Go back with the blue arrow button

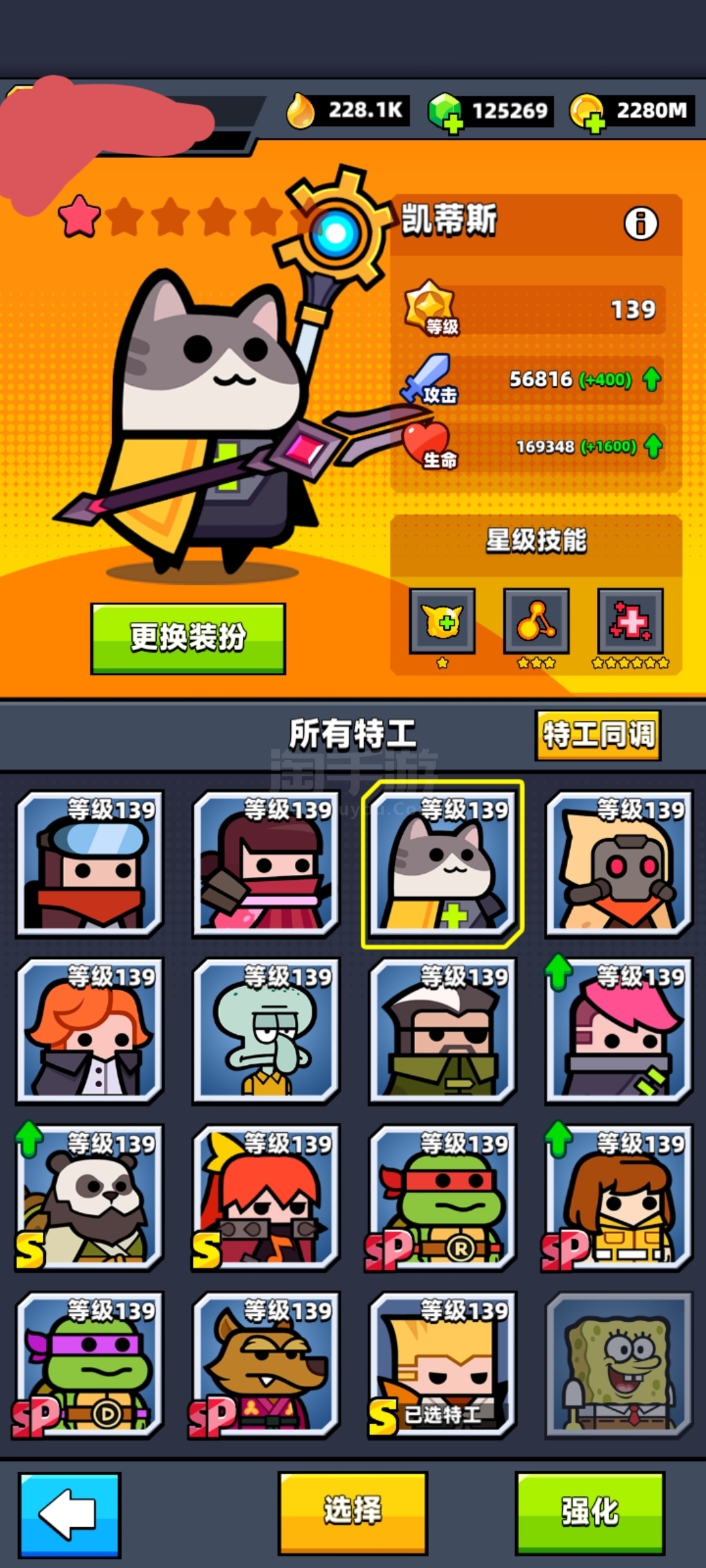(x=69, y=1515)
